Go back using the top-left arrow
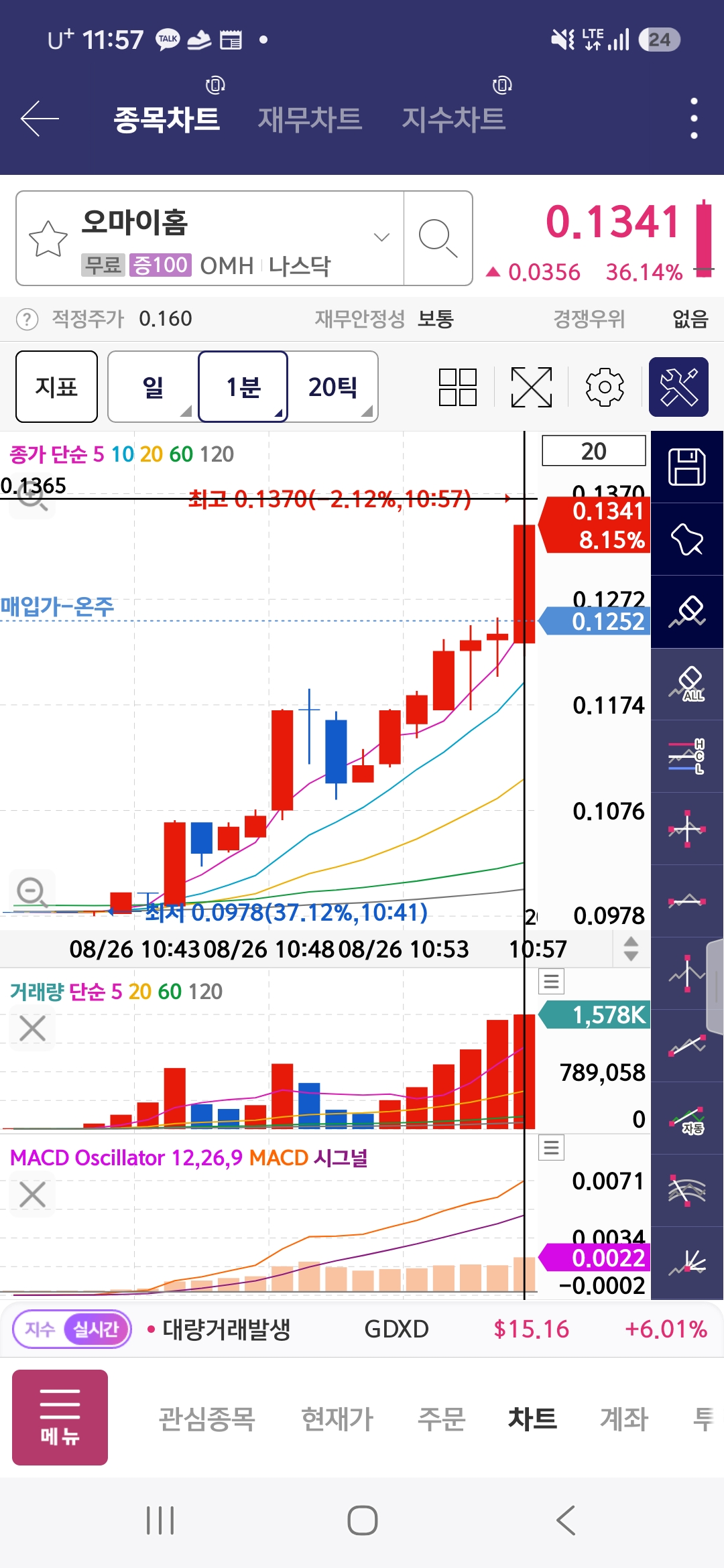Image resolution: width=724 pixels, height=1568 pixels. (40, 119)
